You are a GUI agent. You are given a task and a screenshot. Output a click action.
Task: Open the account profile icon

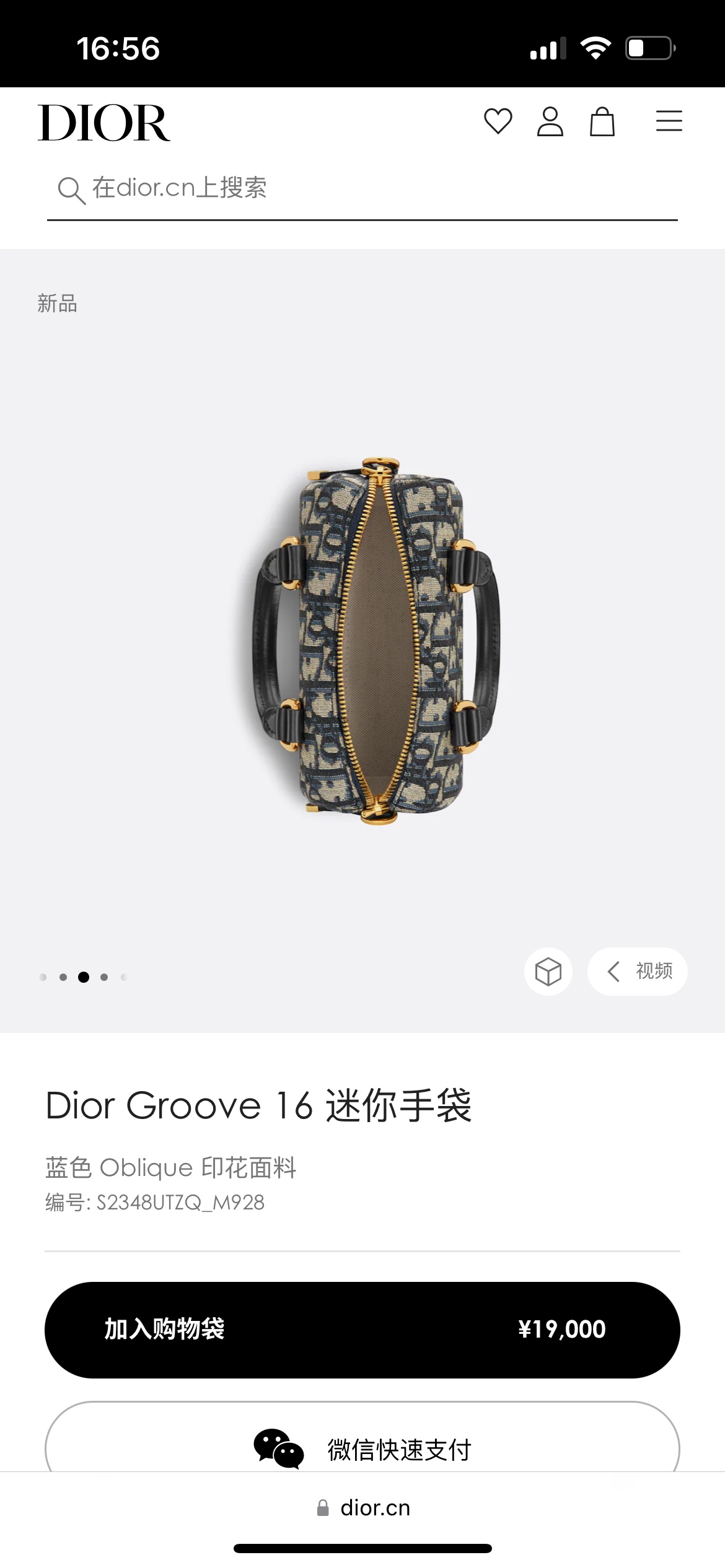(x=550, y=121)
